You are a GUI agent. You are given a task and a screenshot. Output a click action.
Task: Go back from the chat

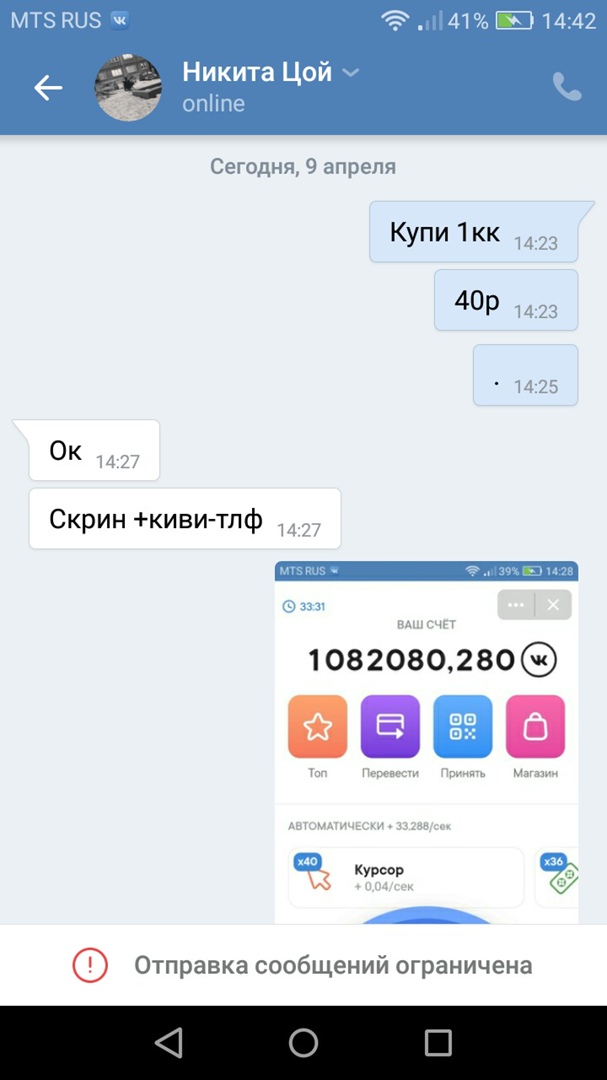pos(48,88)
